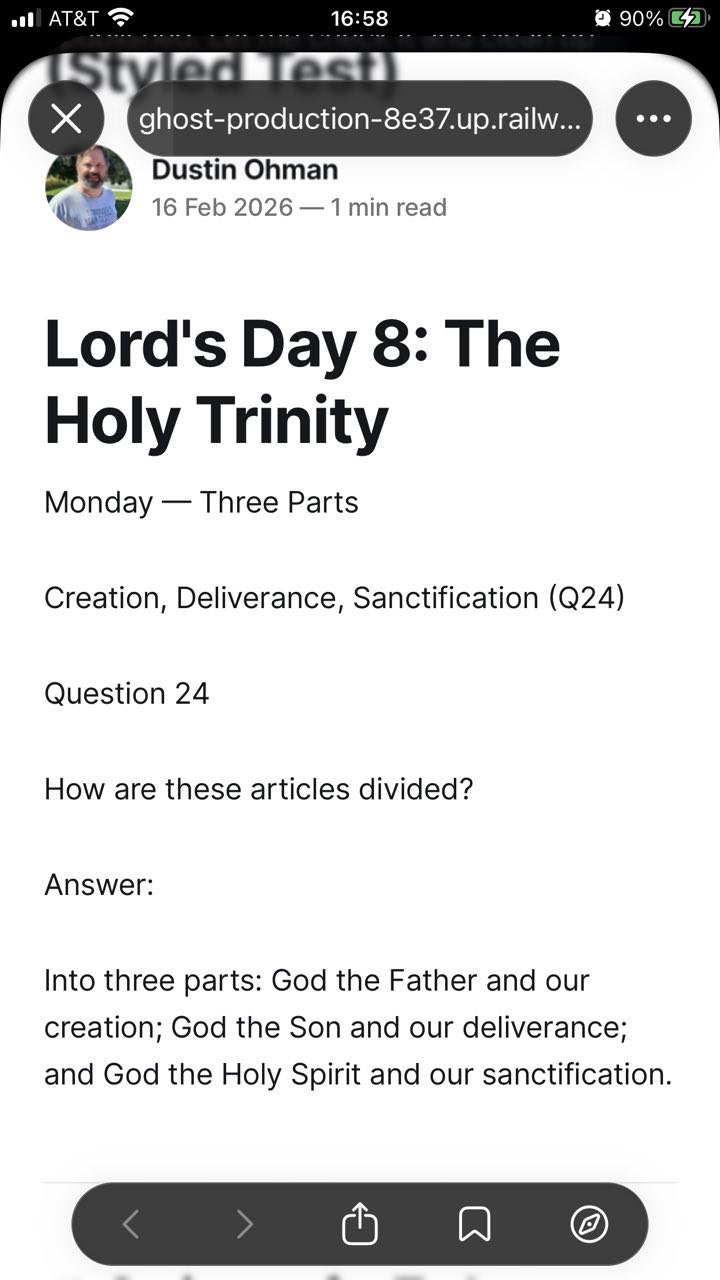Tap the ghost-production URL address bar
This screenshot has width=720, height=1280.
tap(360, 119)
